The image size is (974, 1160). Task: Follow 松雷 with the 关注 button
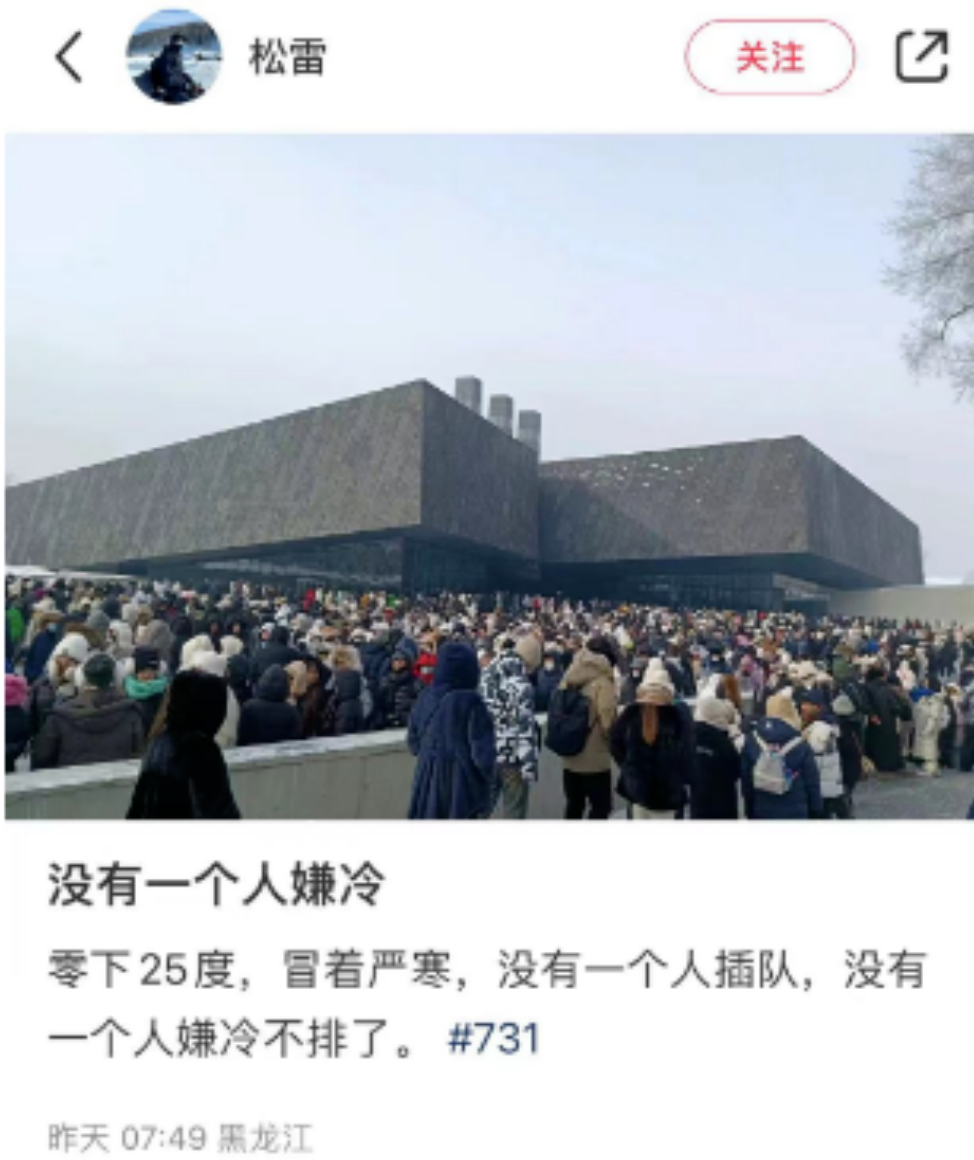769,58
